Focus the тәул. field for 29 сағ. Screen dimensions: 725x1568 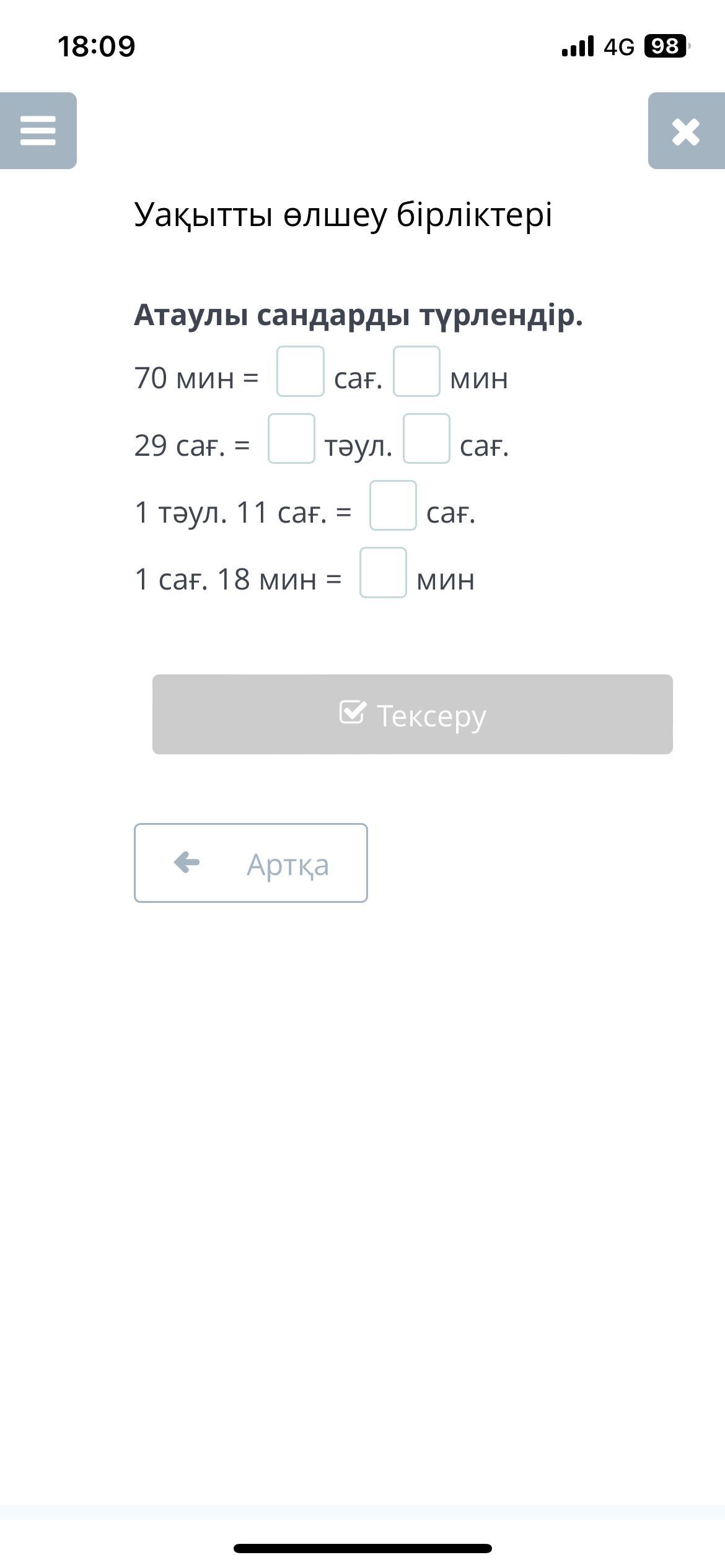click(291, 438)
